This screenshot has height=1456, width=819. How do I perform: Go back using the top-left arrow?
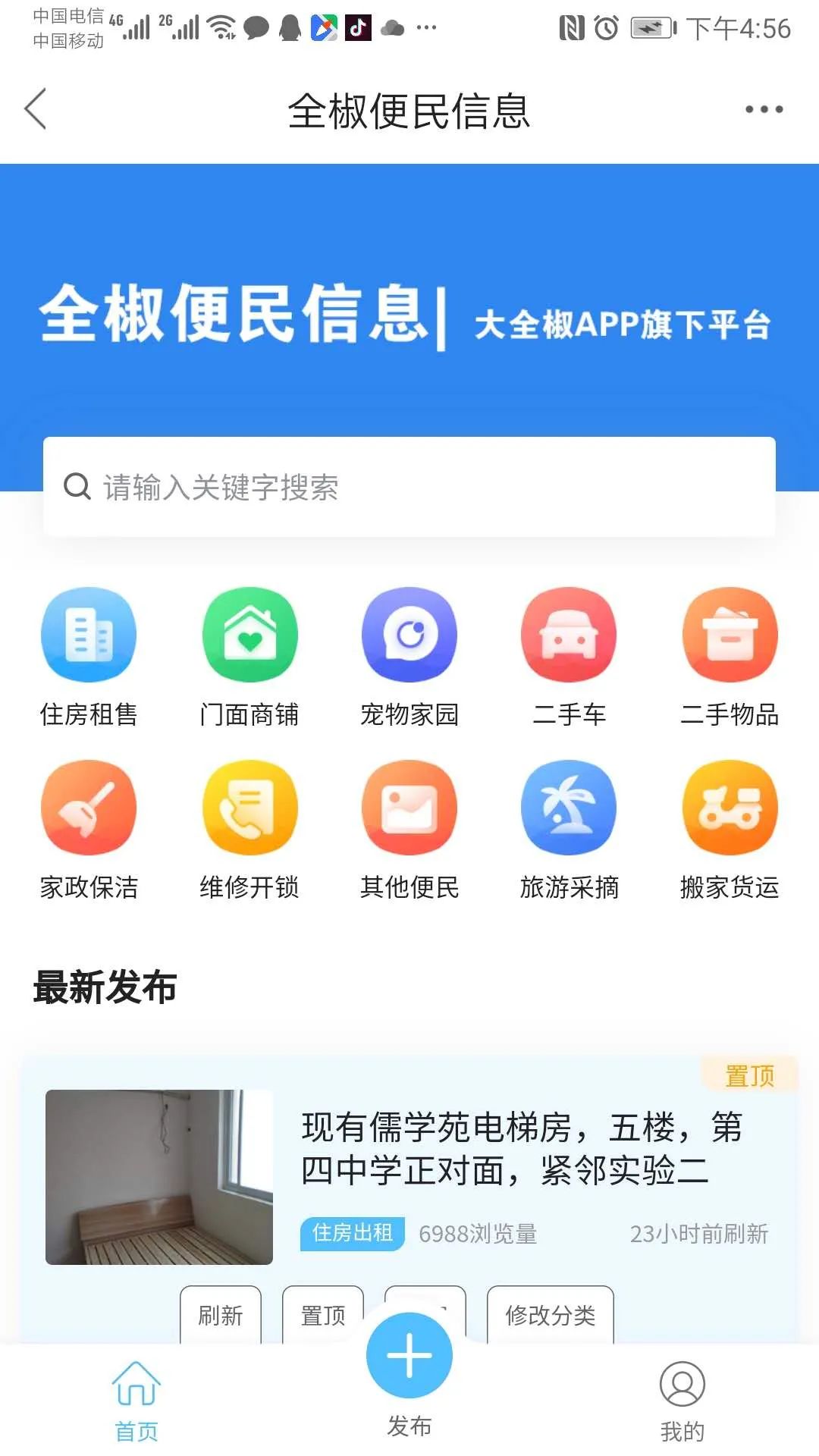click(36, 108)
